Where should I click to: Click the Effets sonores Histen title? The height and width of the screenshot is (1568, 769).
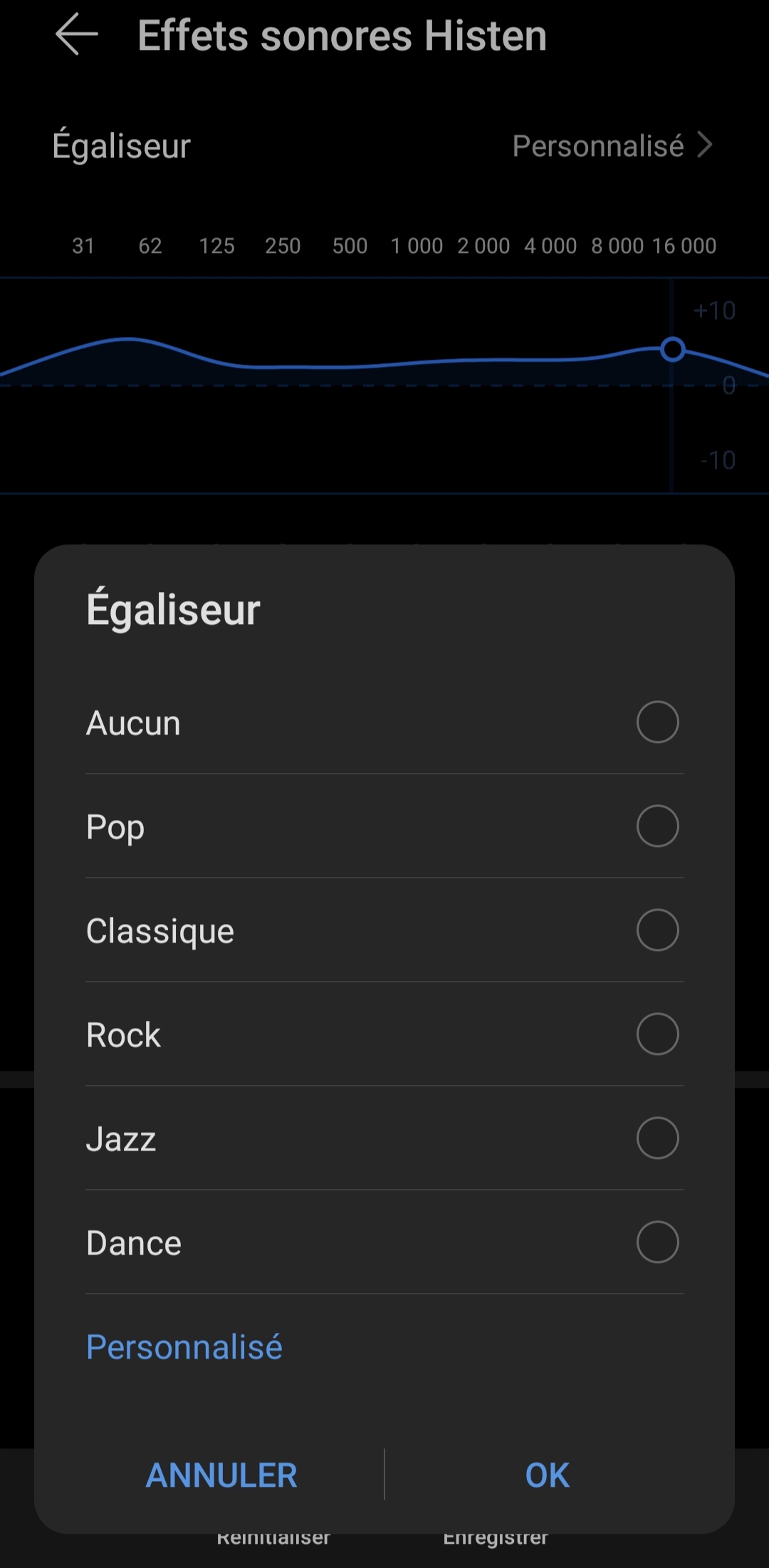pyautogui.click(x=342, y=36)
